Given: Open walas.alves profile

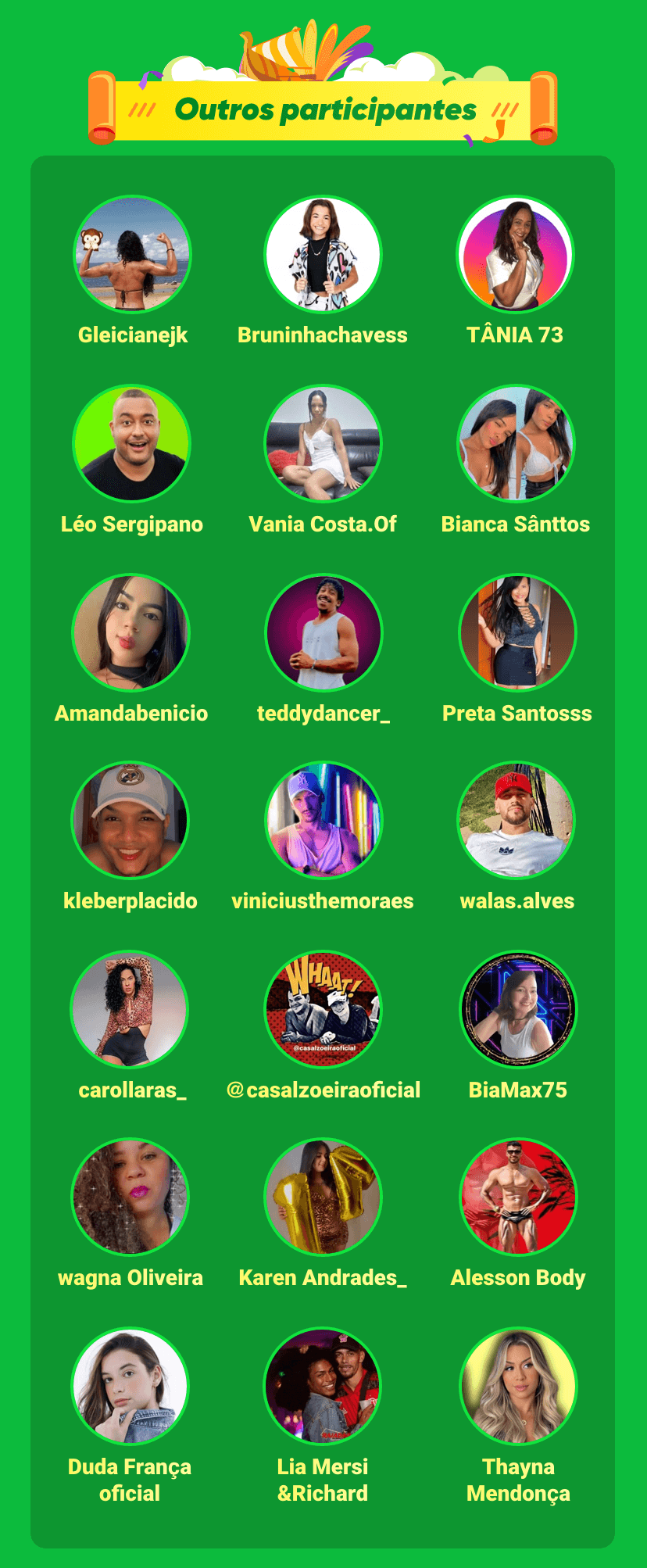Looking at the screenshot, I should (x=516, y=820).
